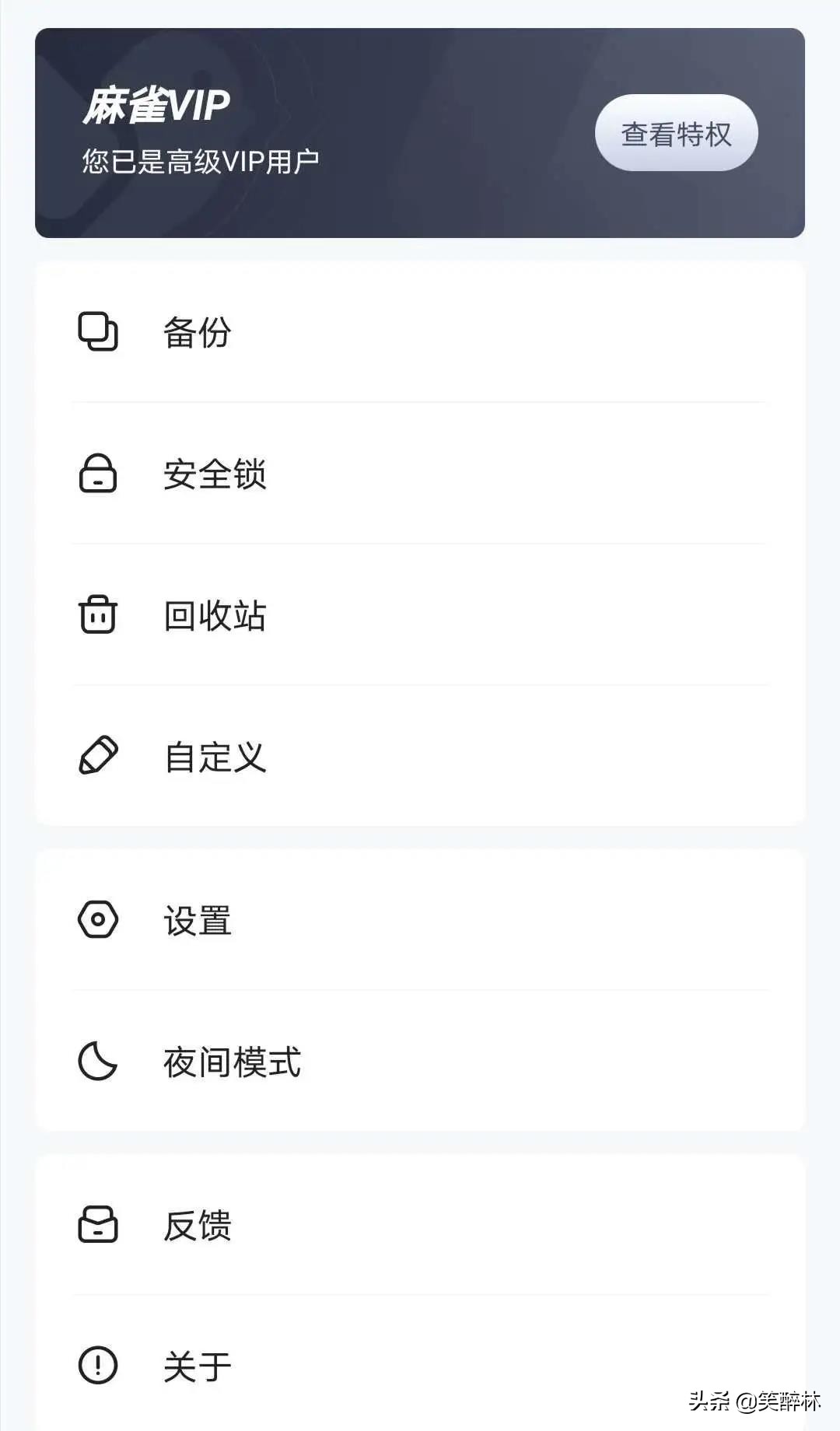Tap the 设置 gear icon
The height and width of the screenshot is (1431, 840).
[x=96, y=921]
